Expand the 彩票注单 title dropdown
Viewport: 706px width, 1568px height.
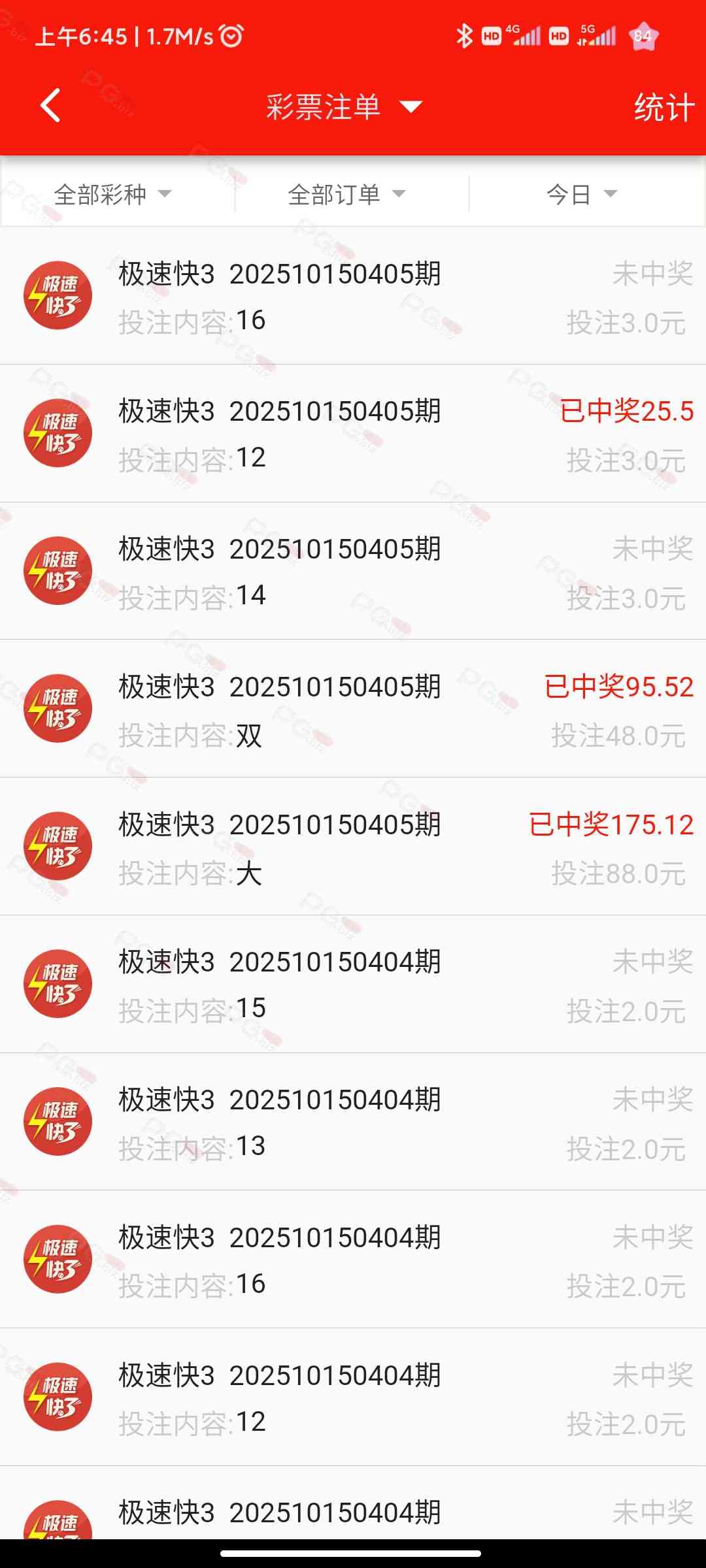(x=344, y=106)
